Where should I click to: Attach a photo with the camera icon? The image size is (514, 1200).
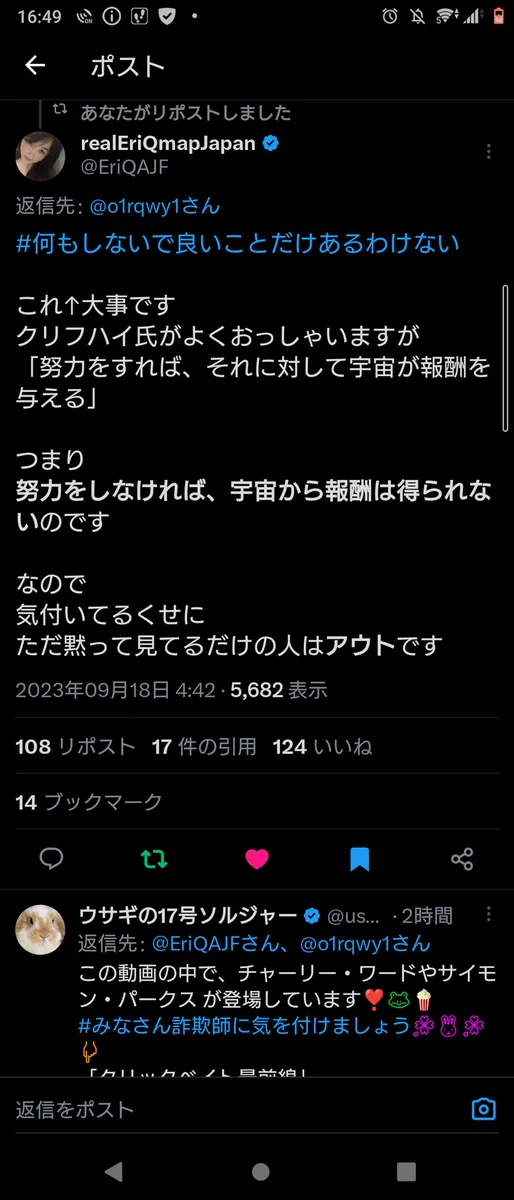pos(484,1109)
